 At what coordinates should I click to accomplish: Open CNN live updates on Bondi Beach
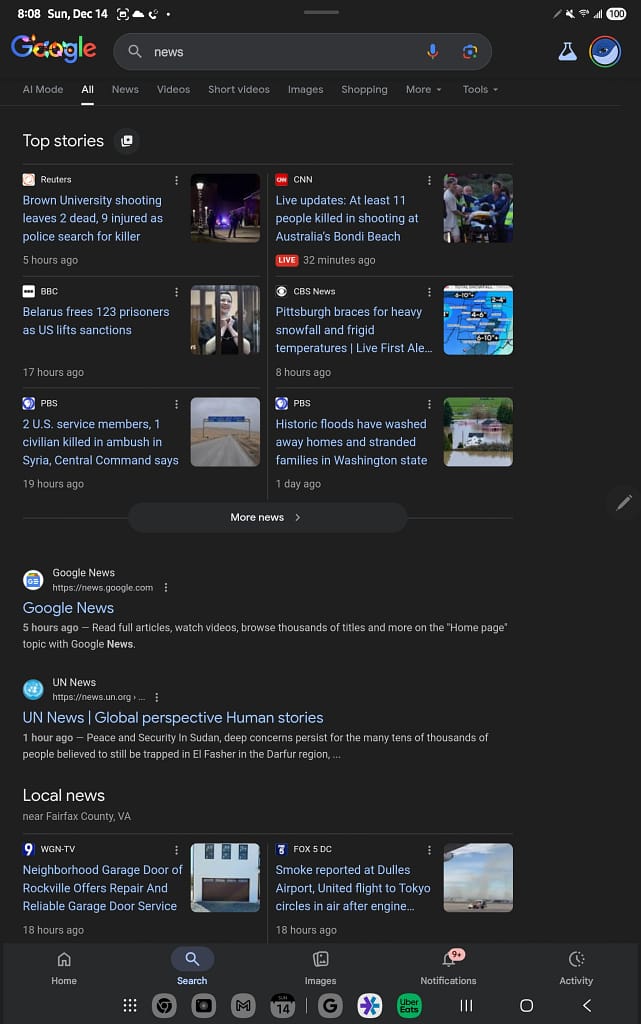(347, 218)
